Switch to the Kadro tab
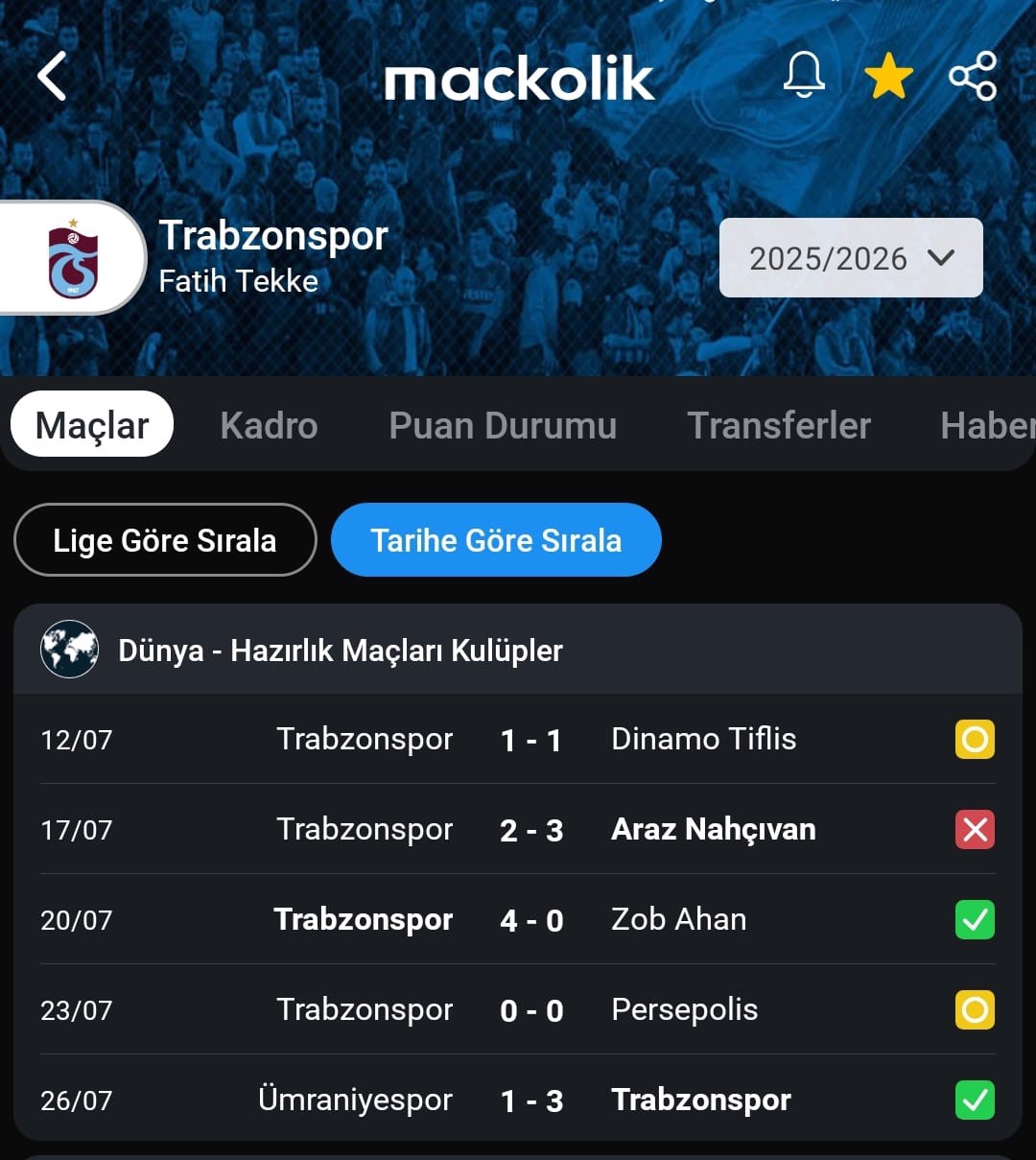1036x1160 pixels. [x=269, y=425]
